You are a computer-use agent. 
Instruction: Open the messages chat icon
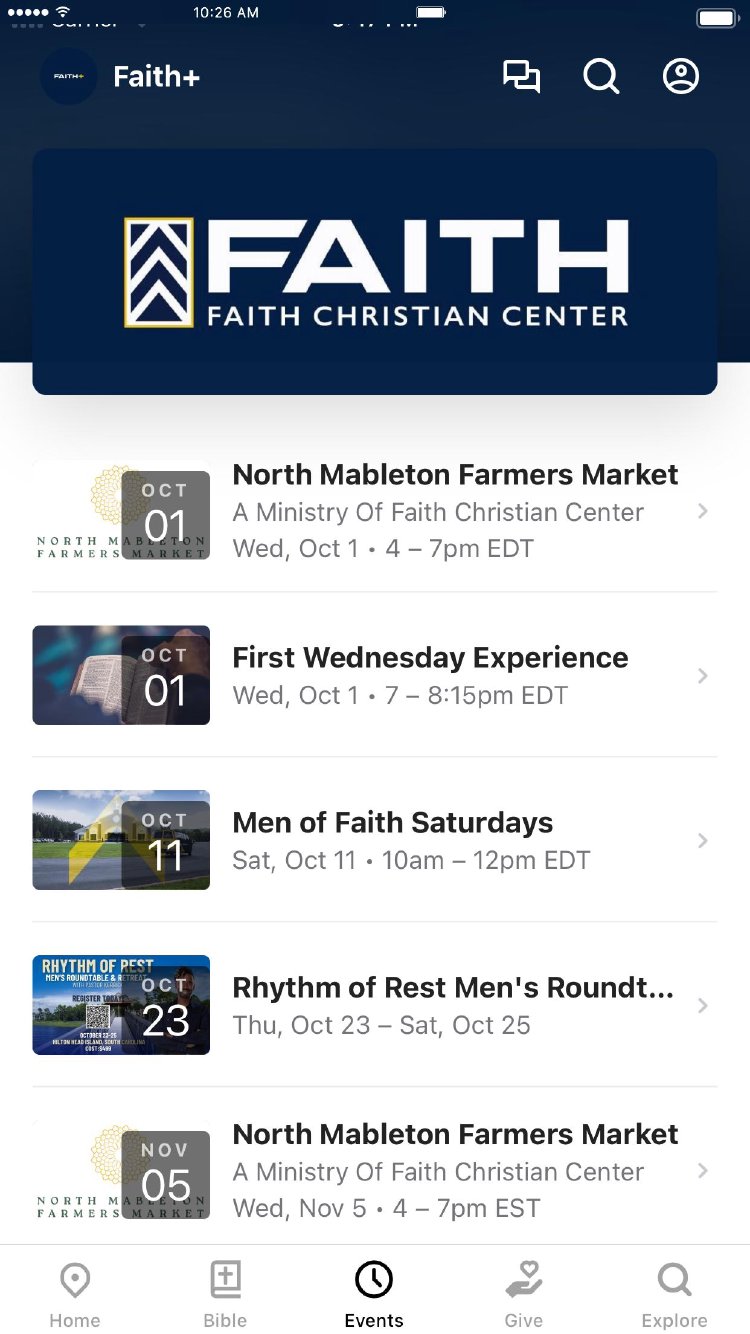pos(521,77)
